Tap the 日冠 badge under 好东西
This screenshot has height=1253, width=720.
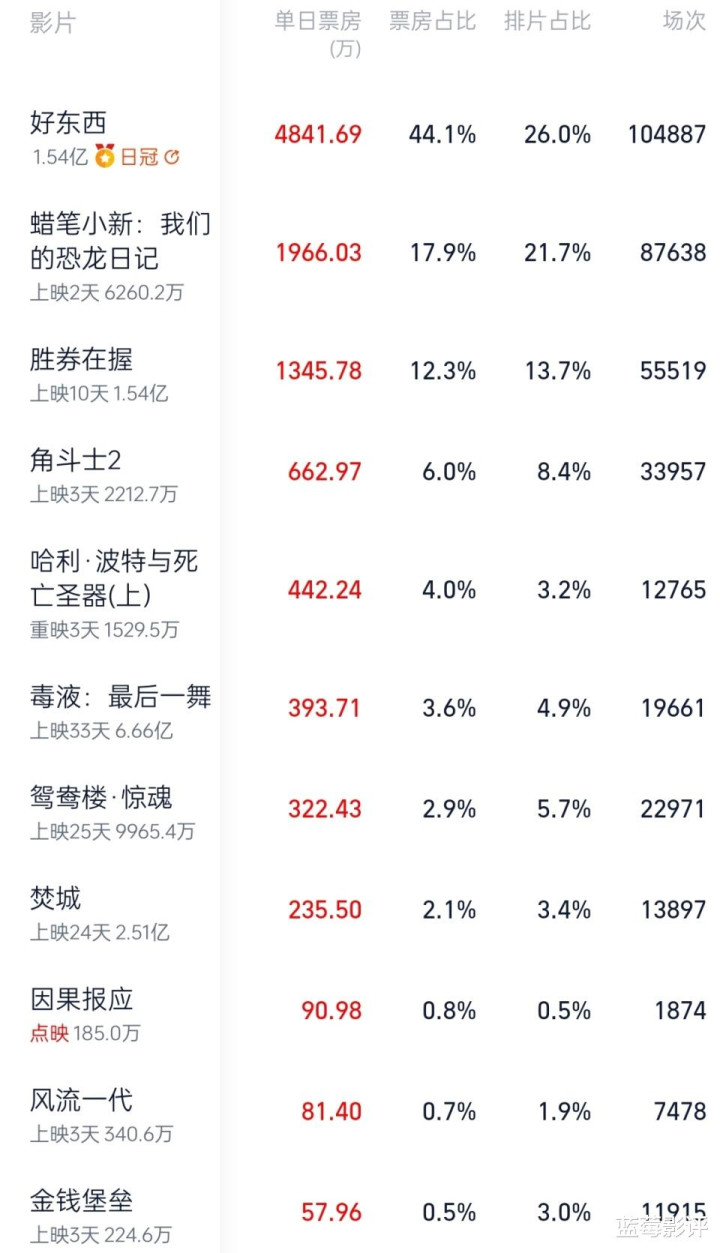pos(138,157)
